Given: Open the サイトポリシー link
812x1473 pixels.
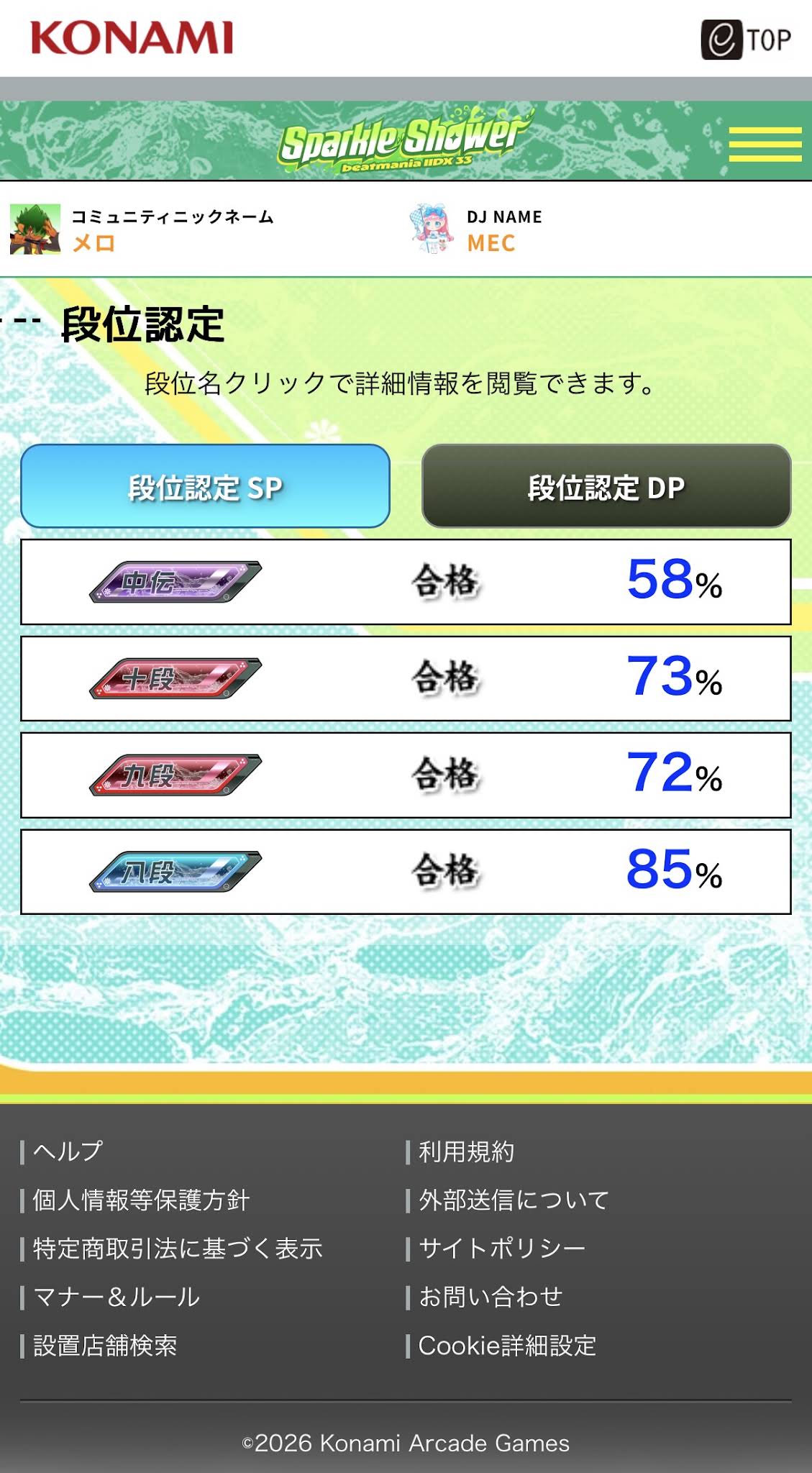Looking at the screenshot, I should pyautogui.click(x=502, y=1249).
